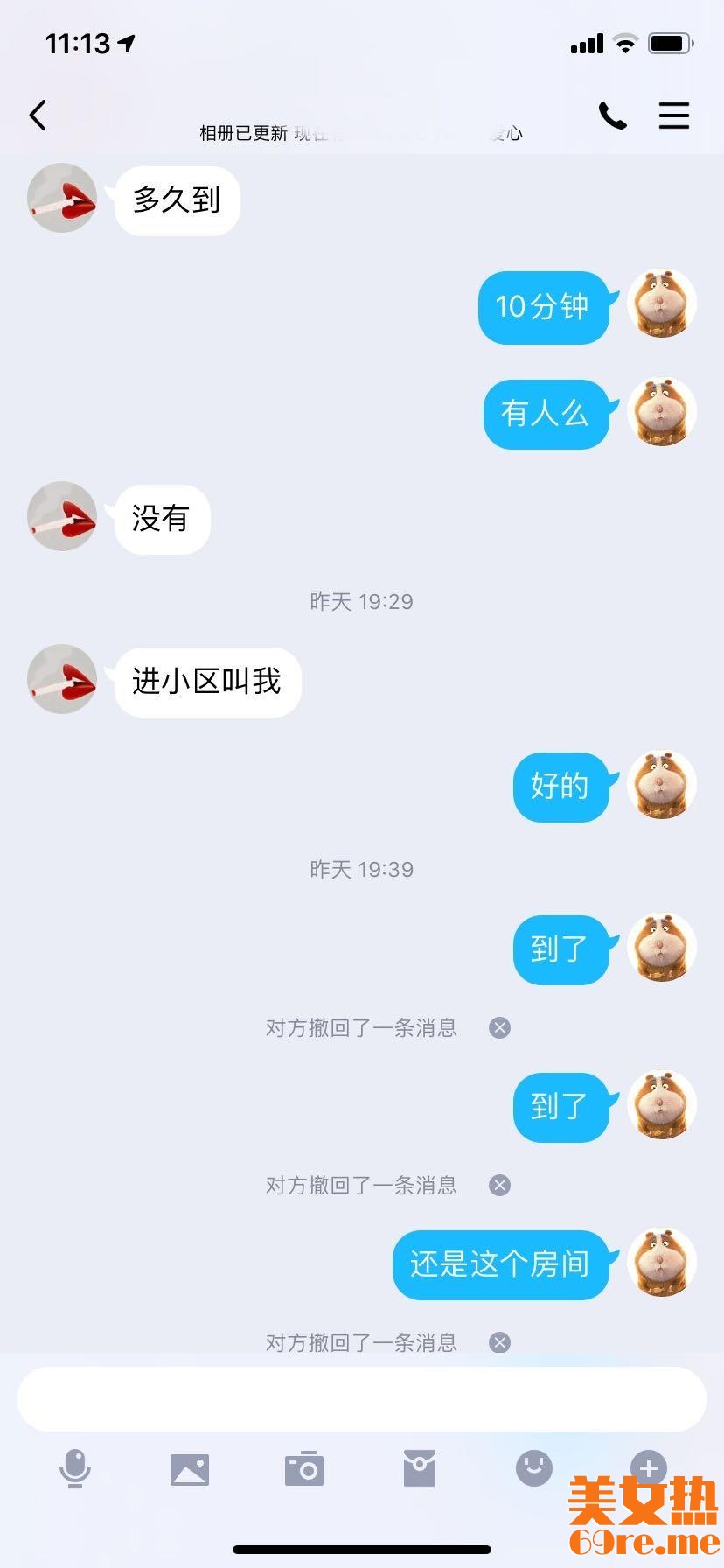Go back to the chat list
Image resolution: width=724 pixels, height=1568 pixels.
pos(38,115)
